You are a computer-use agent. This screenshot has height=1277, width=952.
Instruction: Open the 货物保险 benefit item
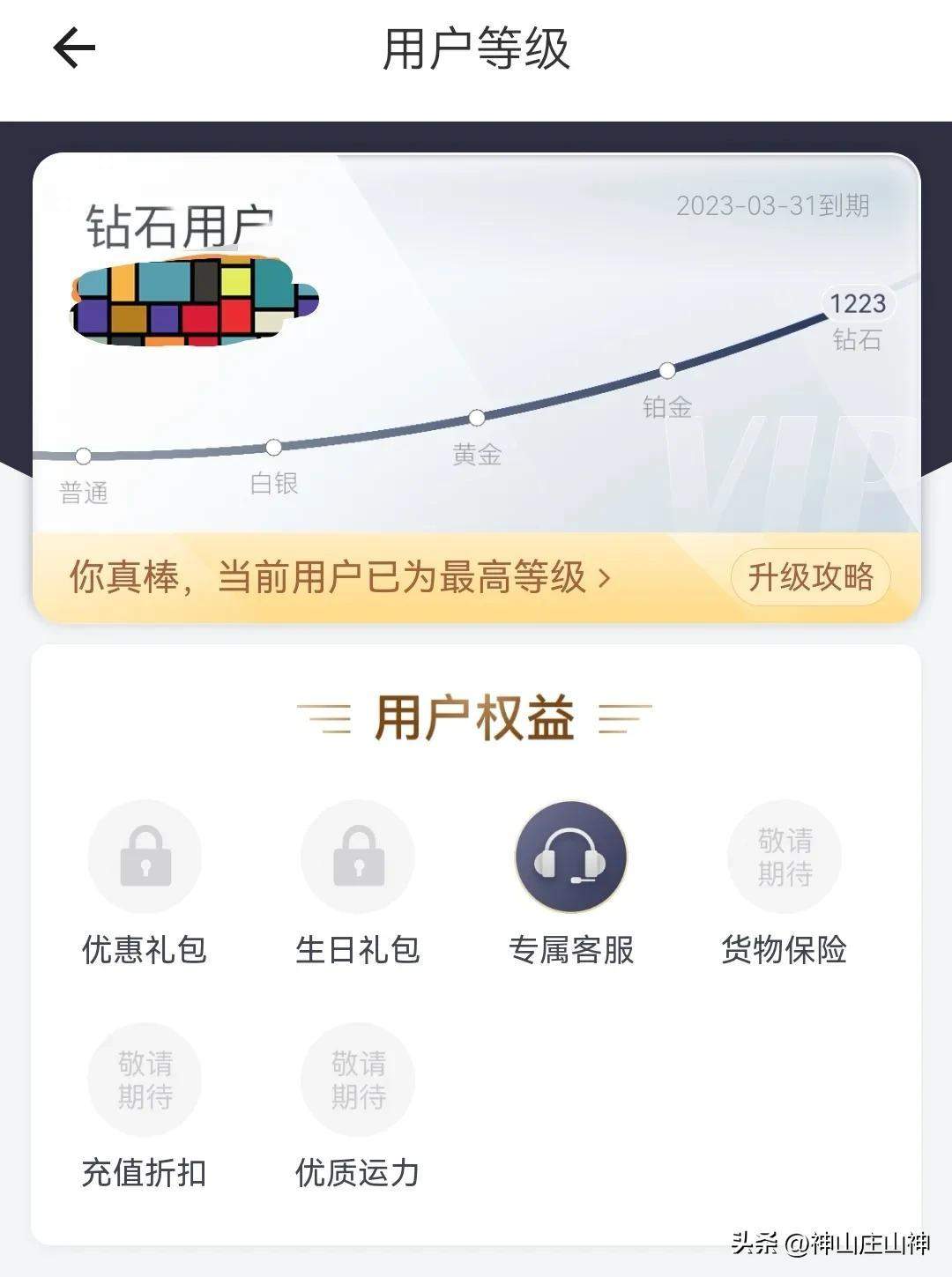pos(784,858)
